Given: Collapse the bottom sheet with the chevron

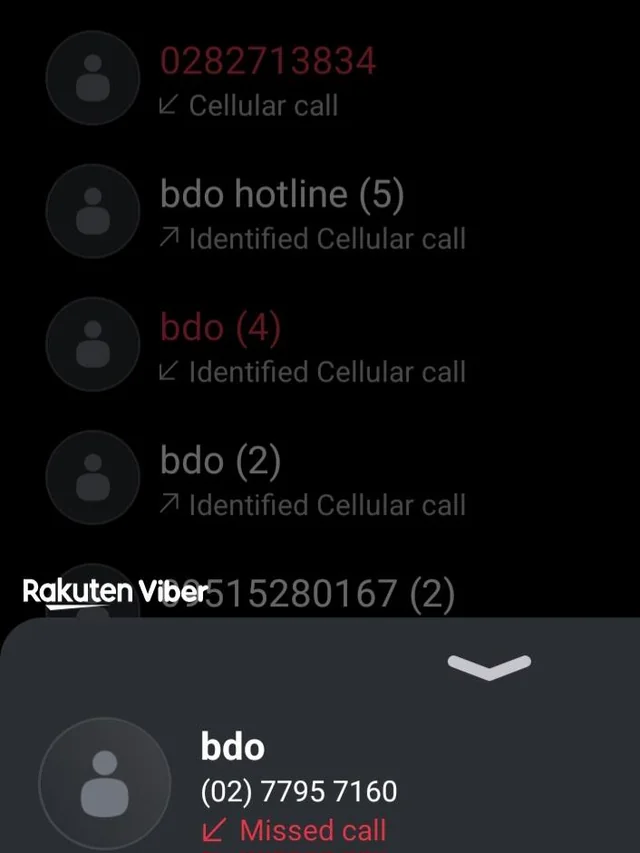Looking at the screenshot, I should coord(489,666).
